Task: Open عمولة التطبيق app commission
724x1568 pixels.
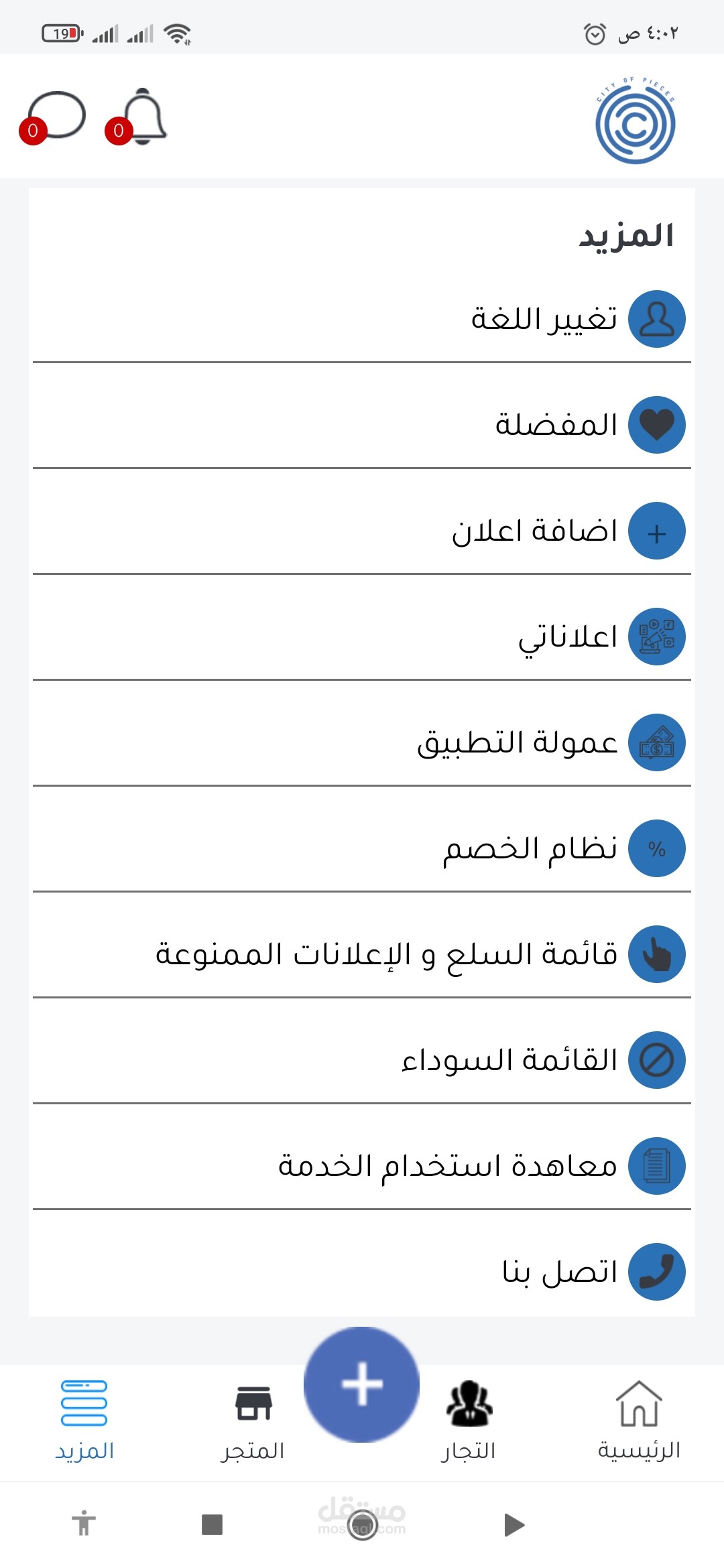Action: [x=517, y=742]
